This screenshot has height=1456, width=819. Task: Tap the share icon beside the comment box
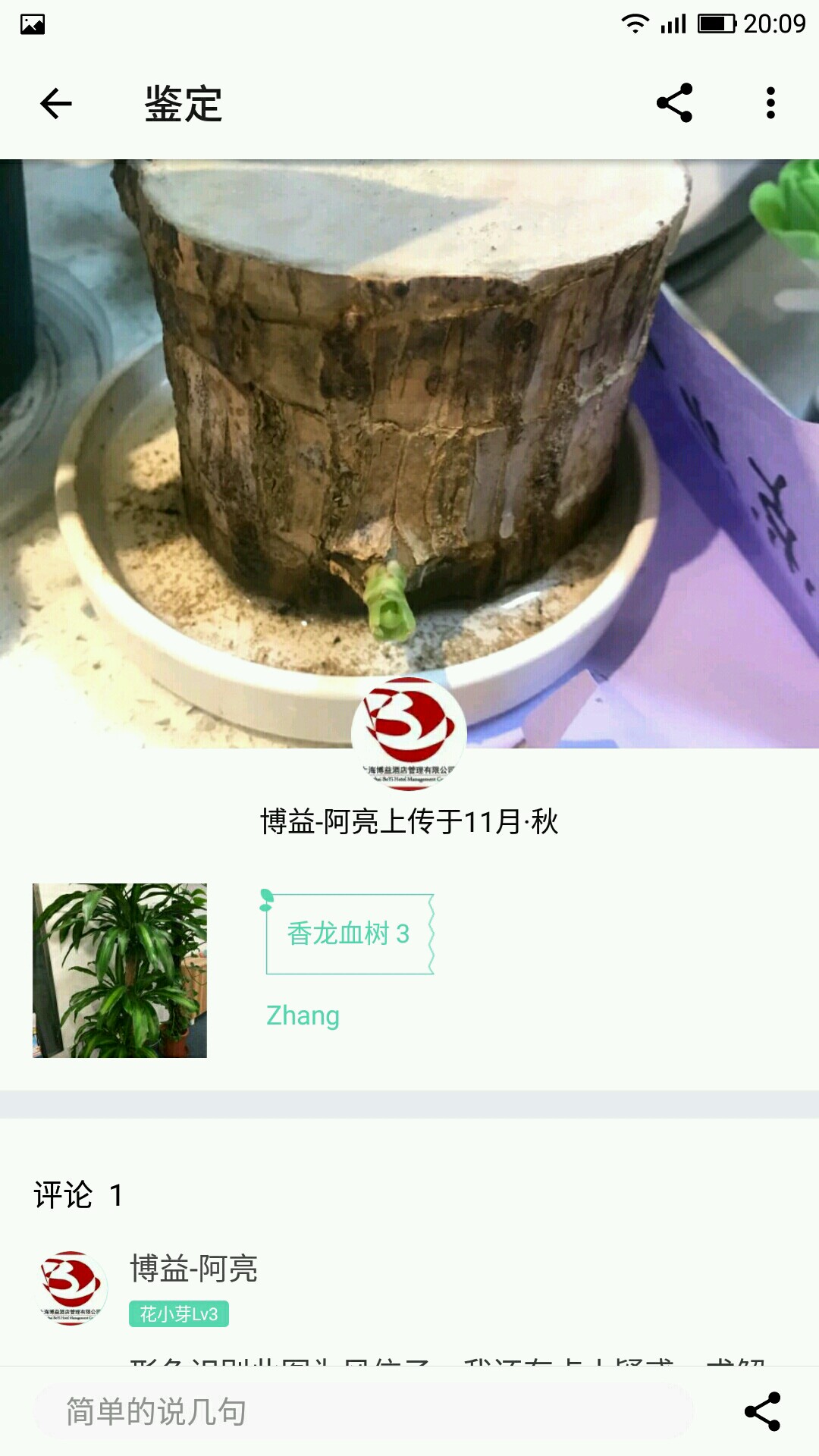762,1412
